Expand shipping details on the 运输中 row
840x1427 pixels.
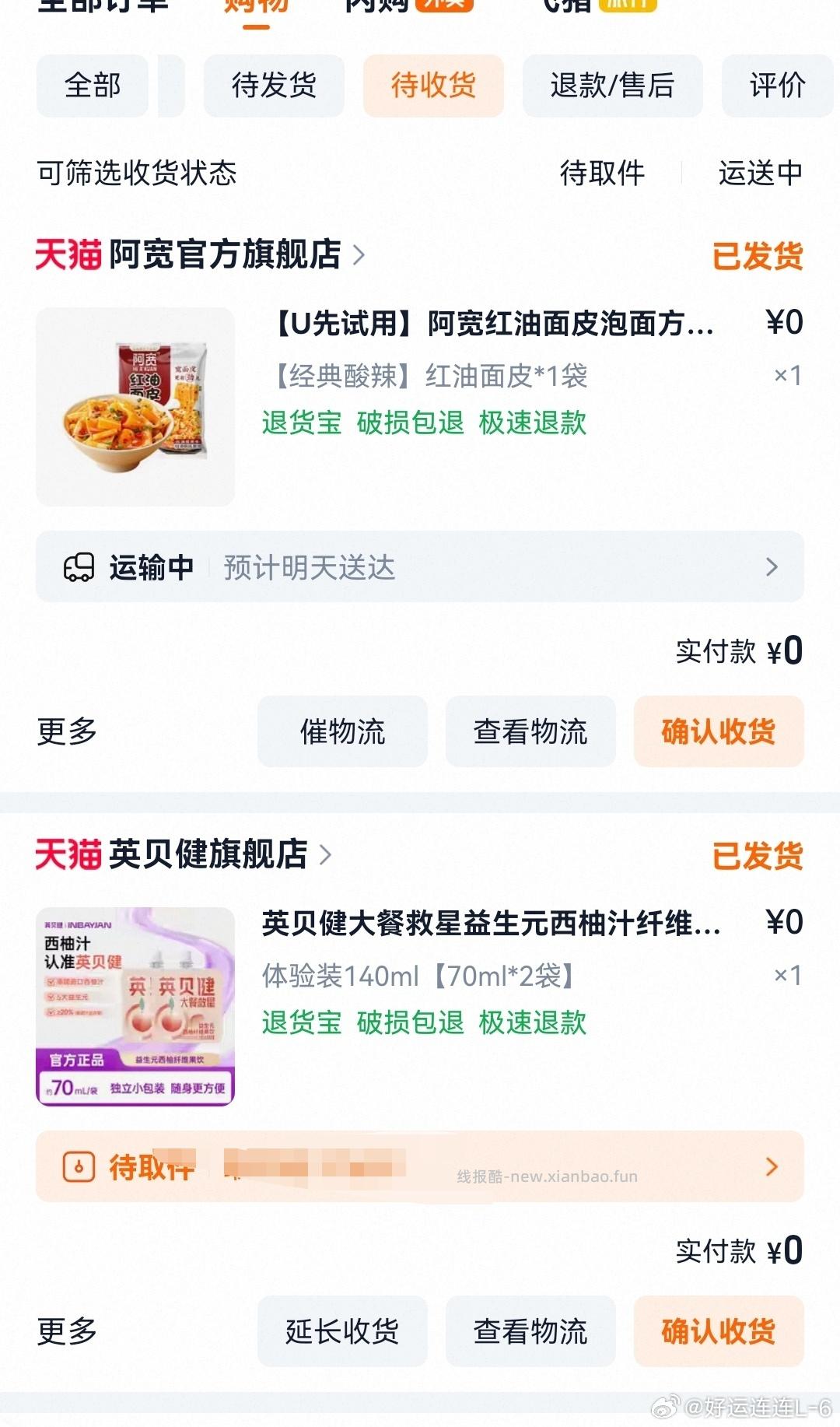pos(771,568)
